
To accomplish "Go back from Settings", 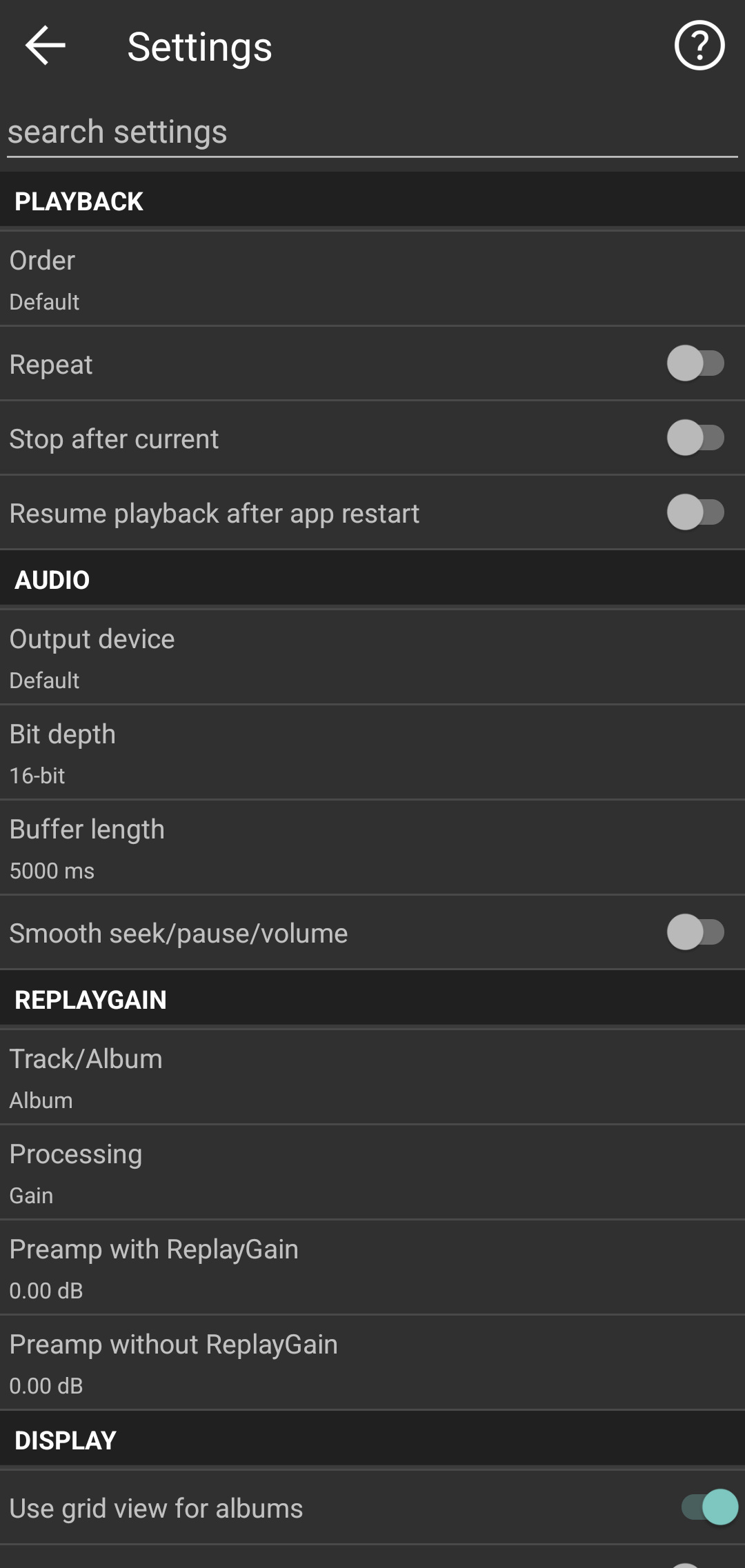I will tap(46, 46).
